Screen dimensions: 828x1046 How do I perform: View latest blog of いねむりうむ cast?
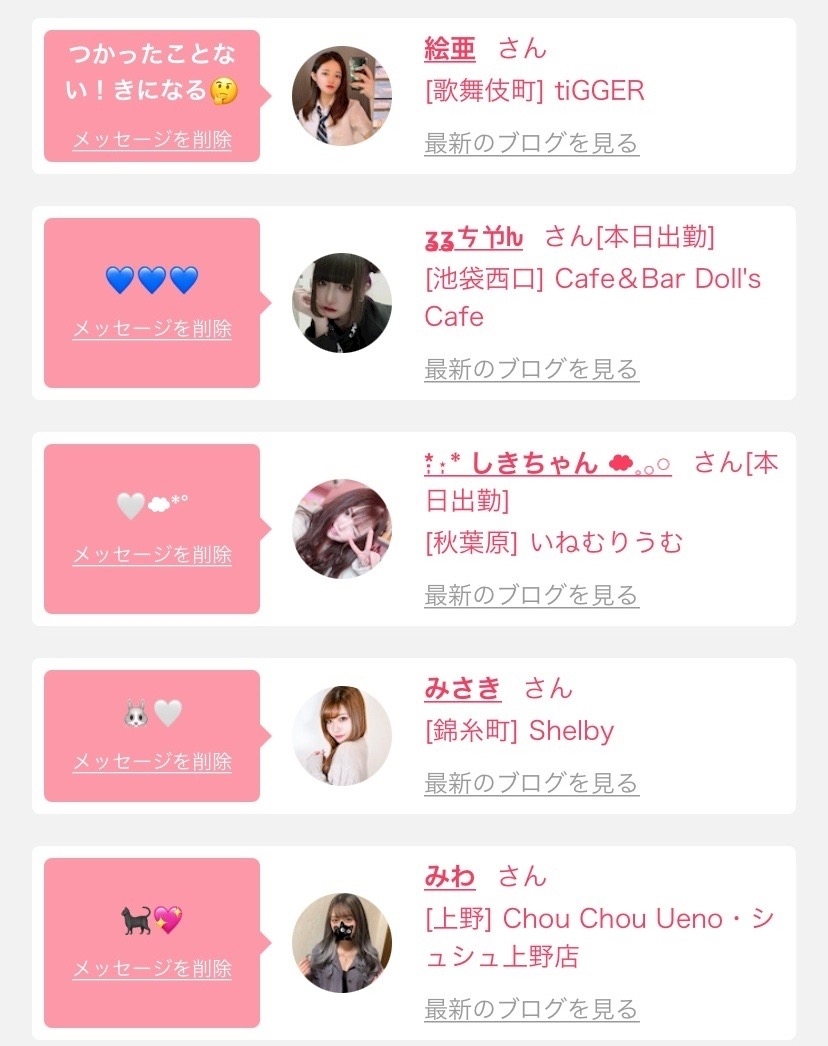pyautogui.click(x=531, y=595)
